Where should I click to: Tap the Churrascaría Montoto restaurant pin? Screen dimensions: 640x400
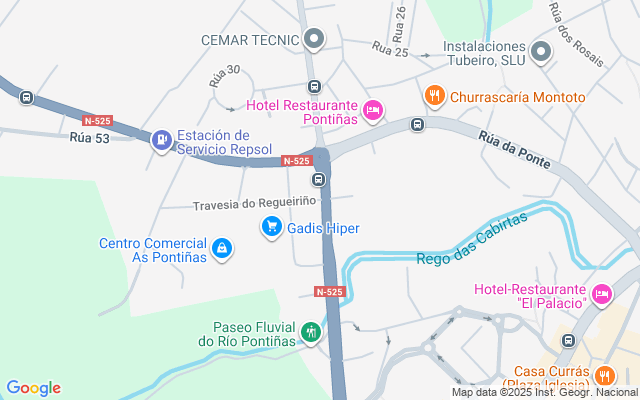434,97
